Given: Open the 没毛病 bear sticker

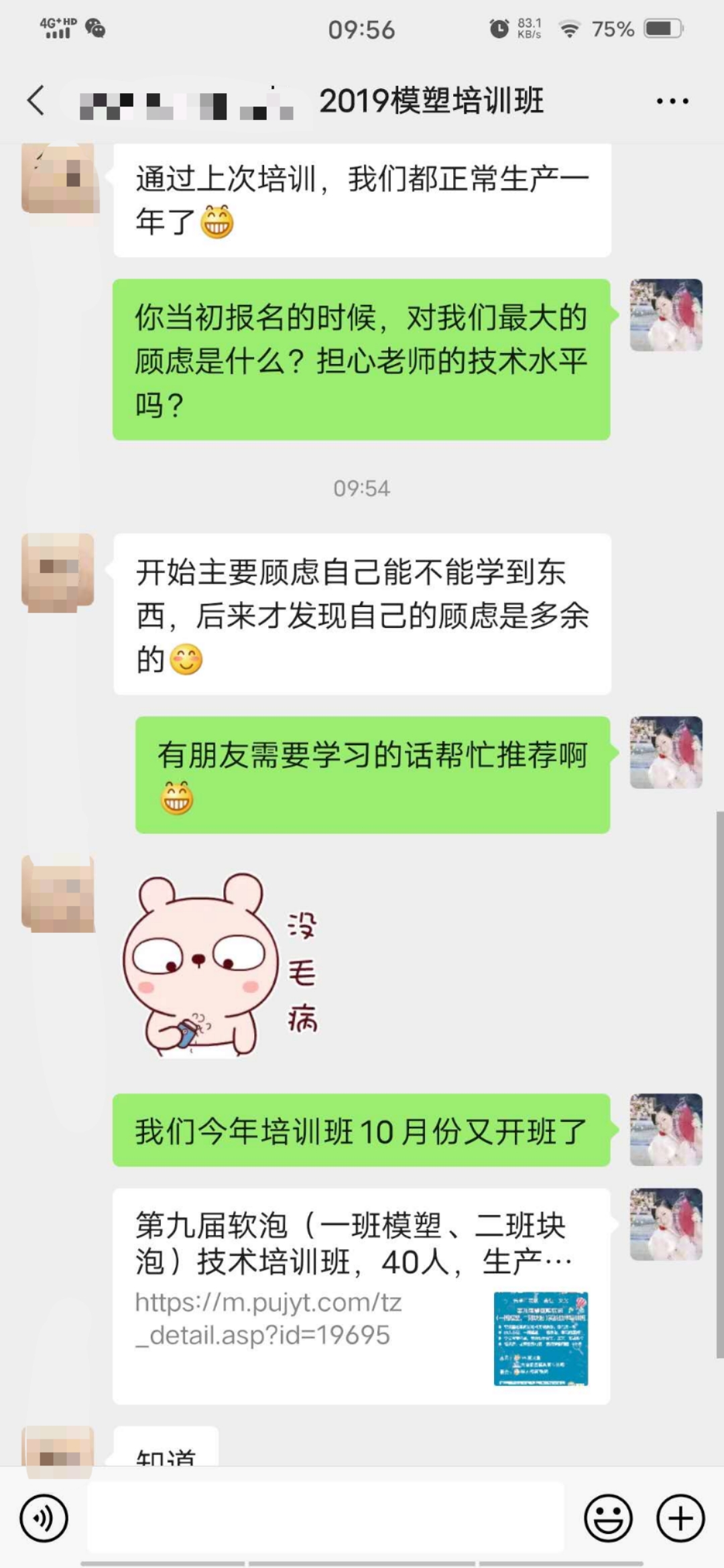Looking at the screenshot, I should pyautogui.click(x=221, y=966).
